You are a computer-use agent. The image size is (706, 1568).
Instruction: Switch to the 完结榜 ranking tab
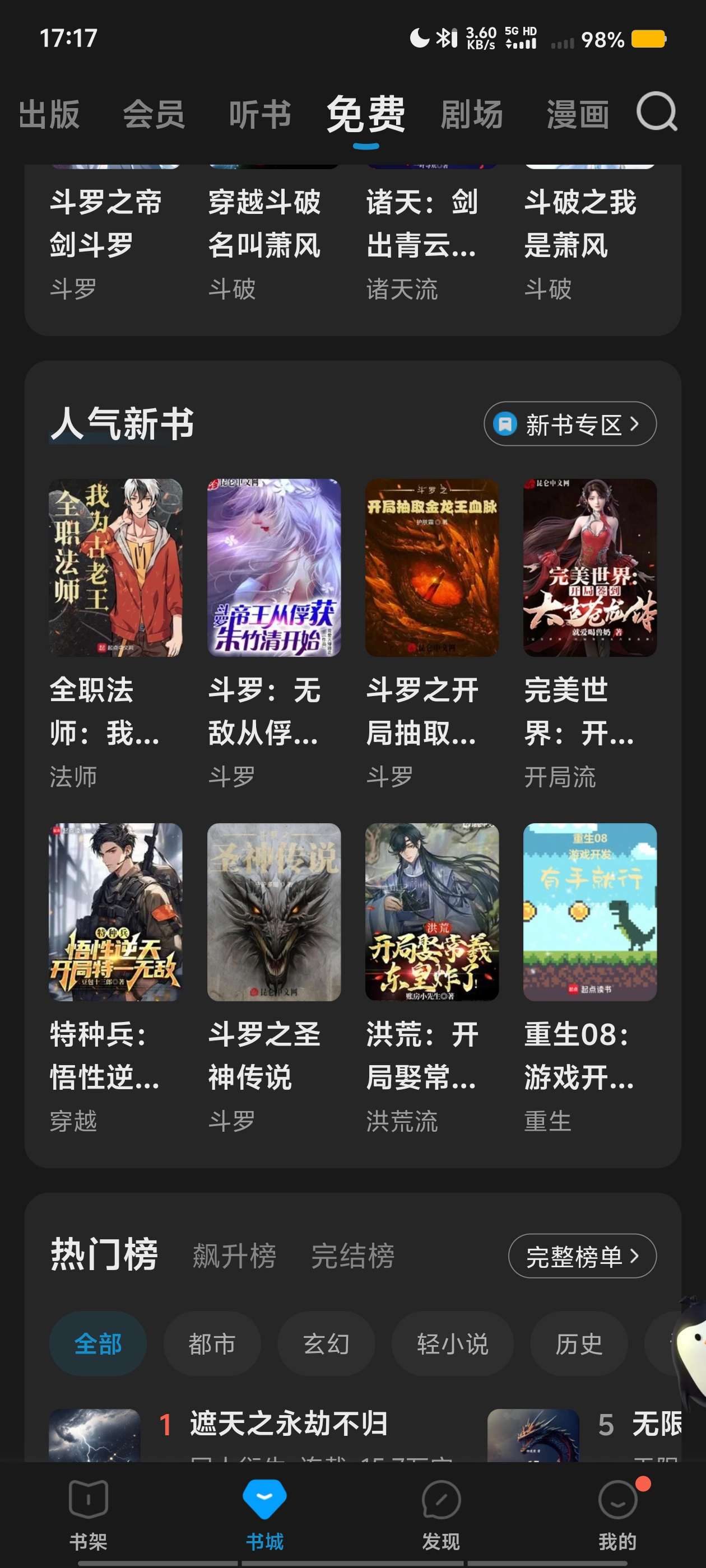352,1256
